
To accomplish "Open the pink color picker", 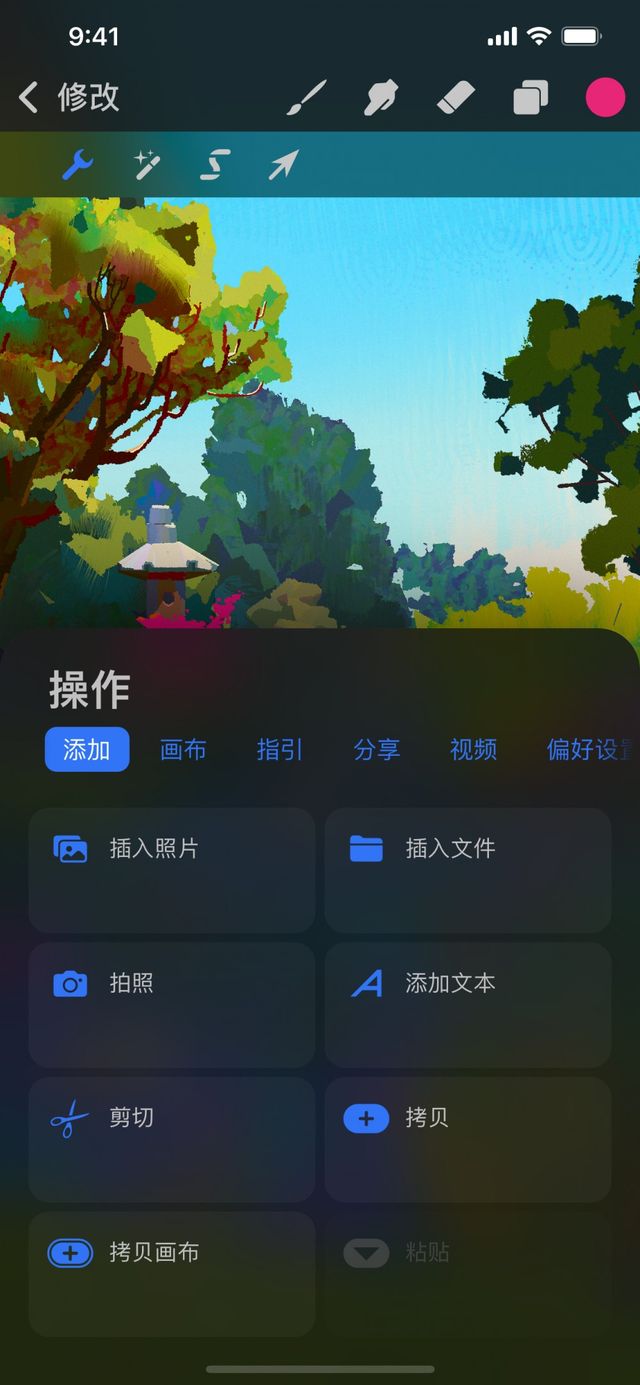I will click(x=604, y=98).
